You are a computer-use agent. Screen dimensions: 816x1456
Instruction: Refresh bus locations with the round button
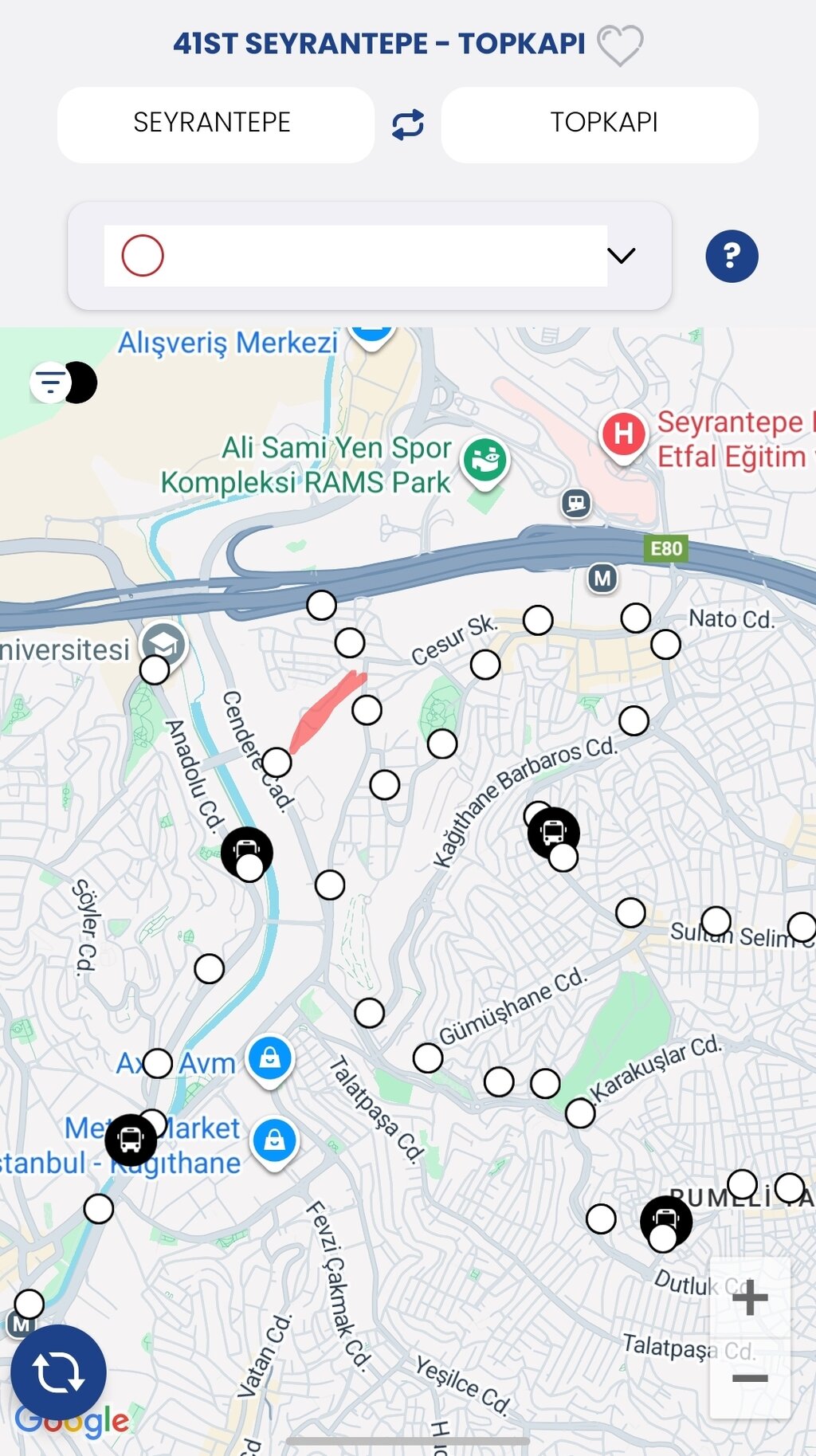click(58, 1372)
